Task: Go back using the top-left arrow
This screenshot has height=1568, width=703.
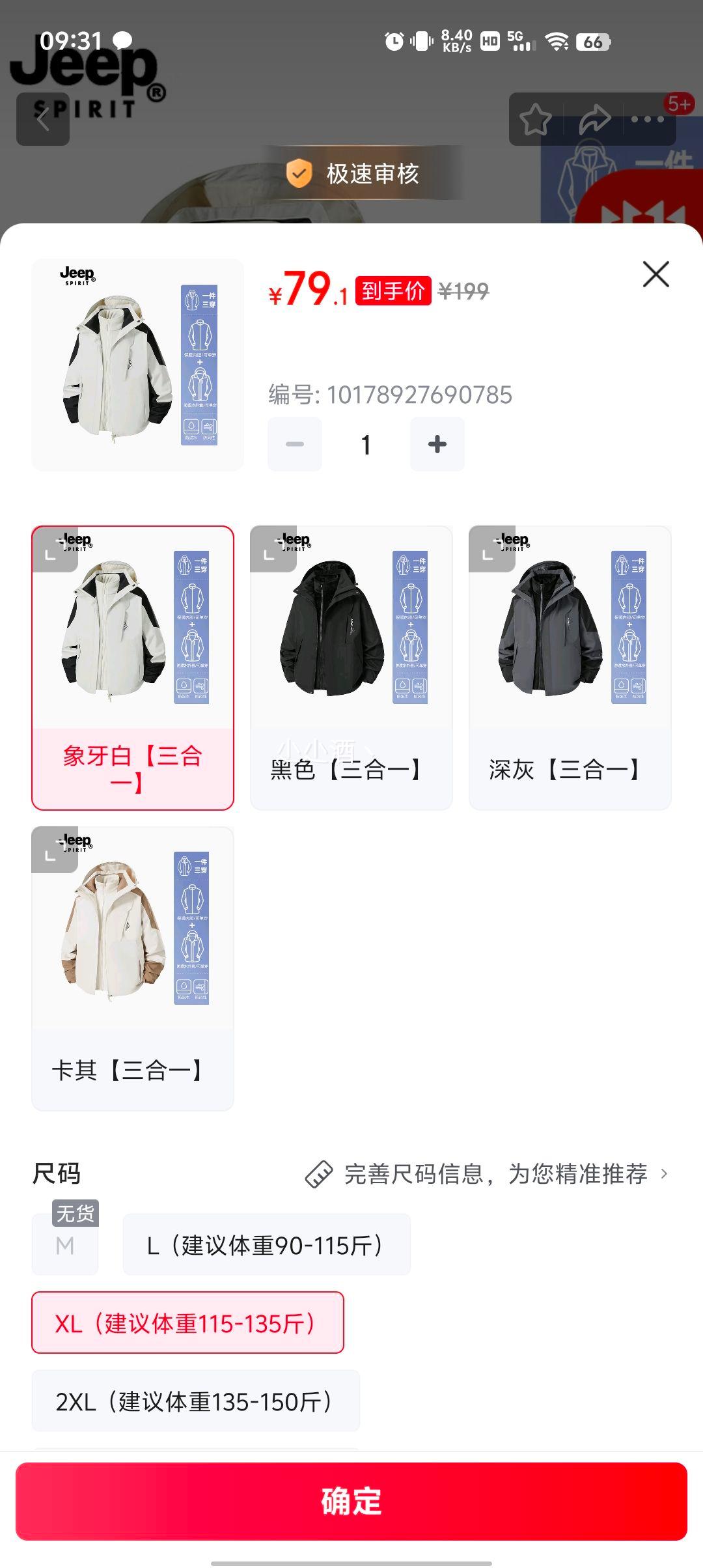Action: tap(43, 119)
